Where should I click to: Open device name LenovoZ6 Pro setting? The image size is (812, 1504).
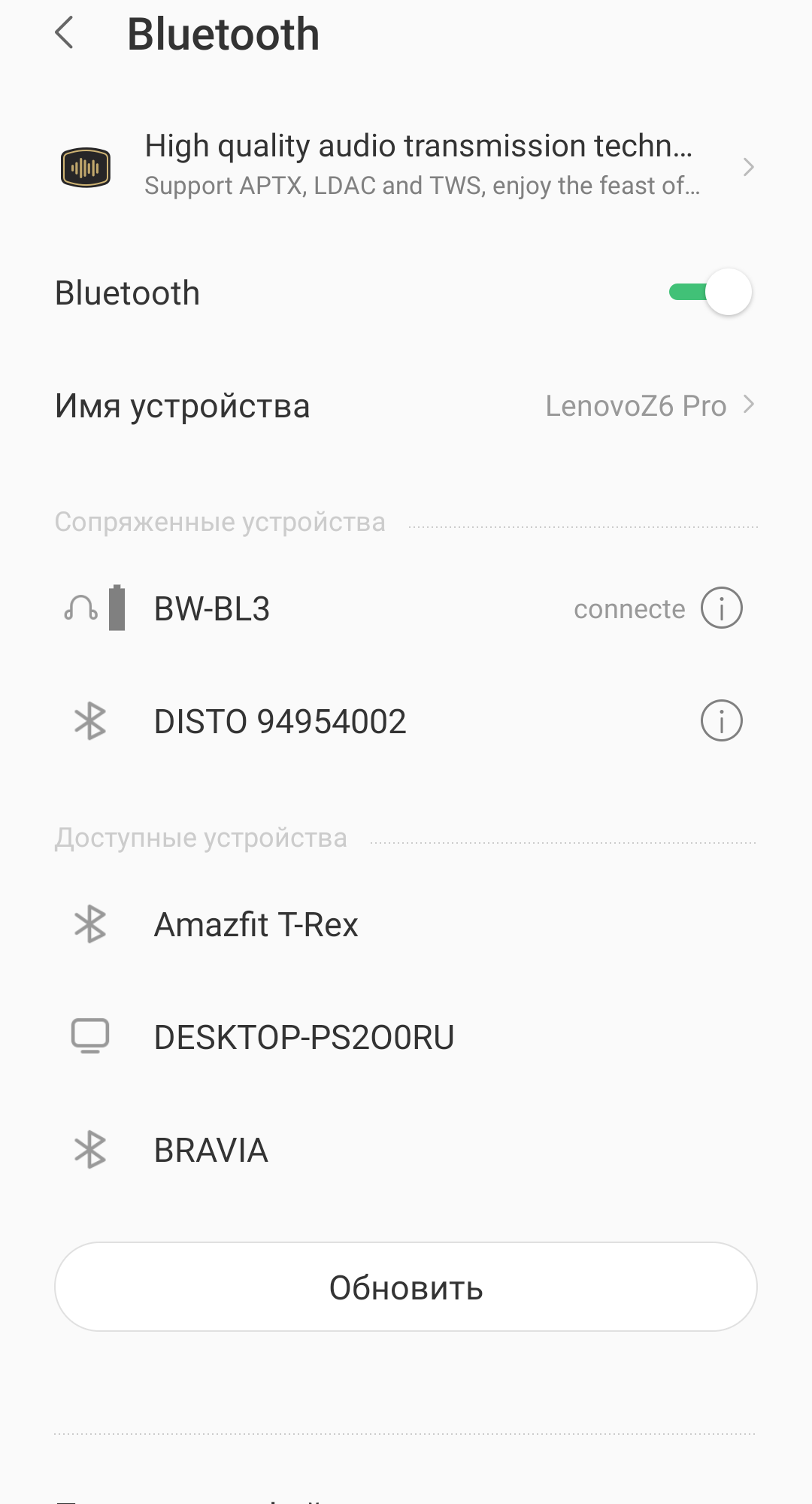(406, 406)
